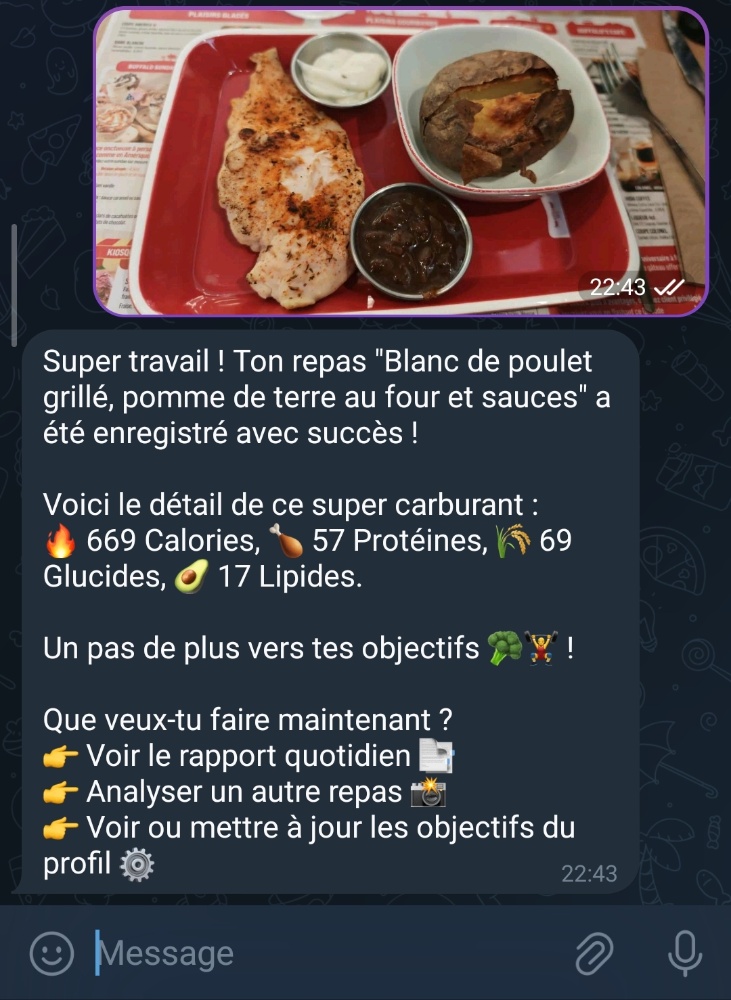This screenshot has width=731, height=1000.
Task: Select "Voir le rapport quotidien"
Action: (x=240, y=757)
